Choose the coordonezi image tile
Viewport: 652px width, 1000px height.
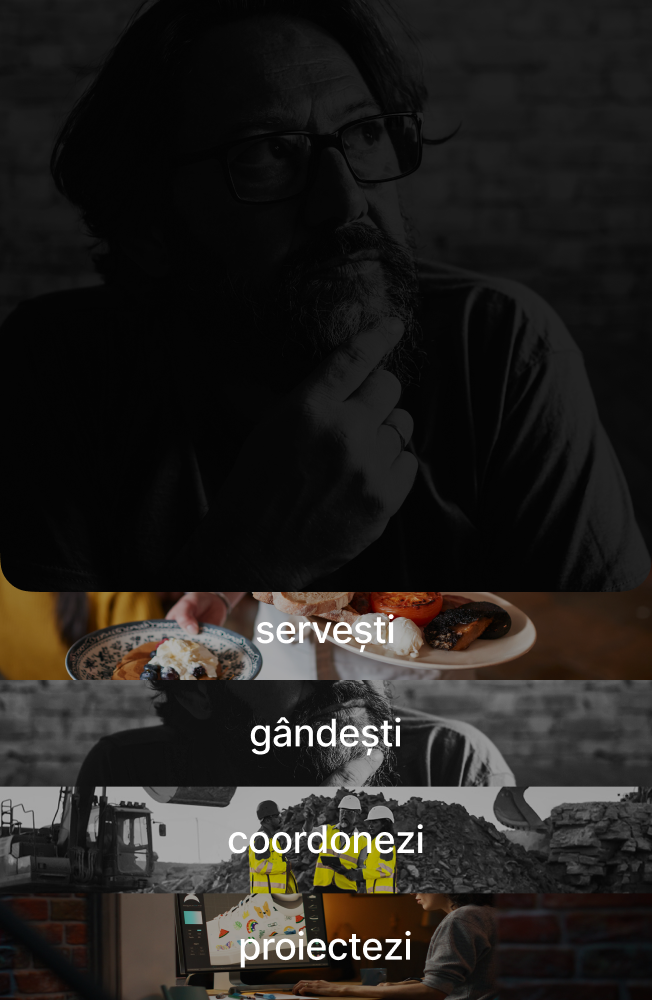pos(325,840)
